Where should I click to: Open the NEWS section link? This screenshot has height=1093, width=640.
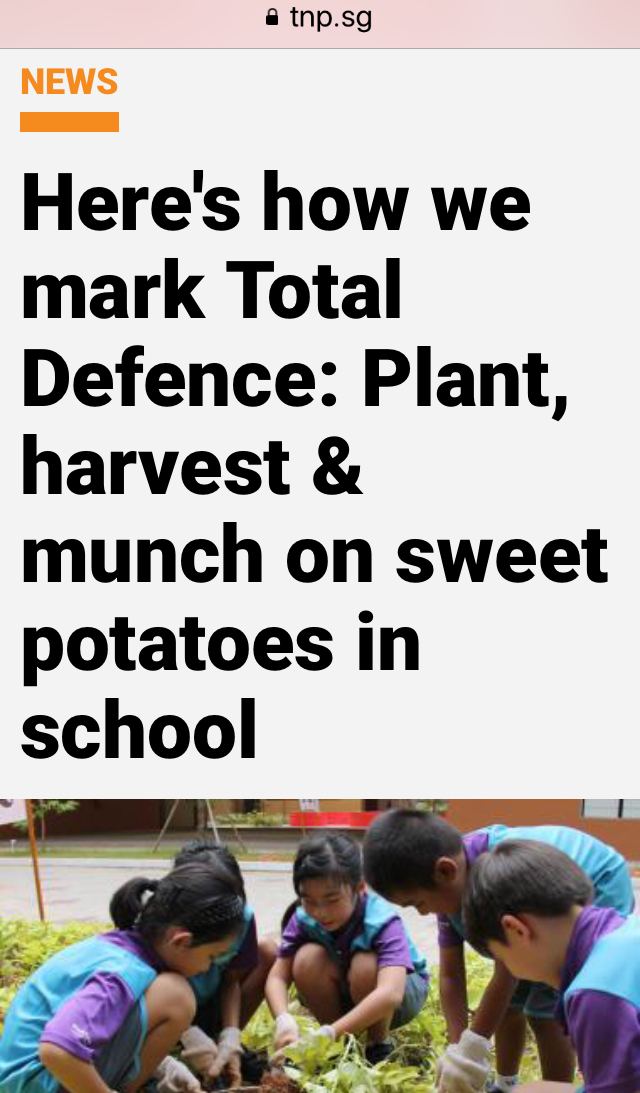click(x=69, y=82)
